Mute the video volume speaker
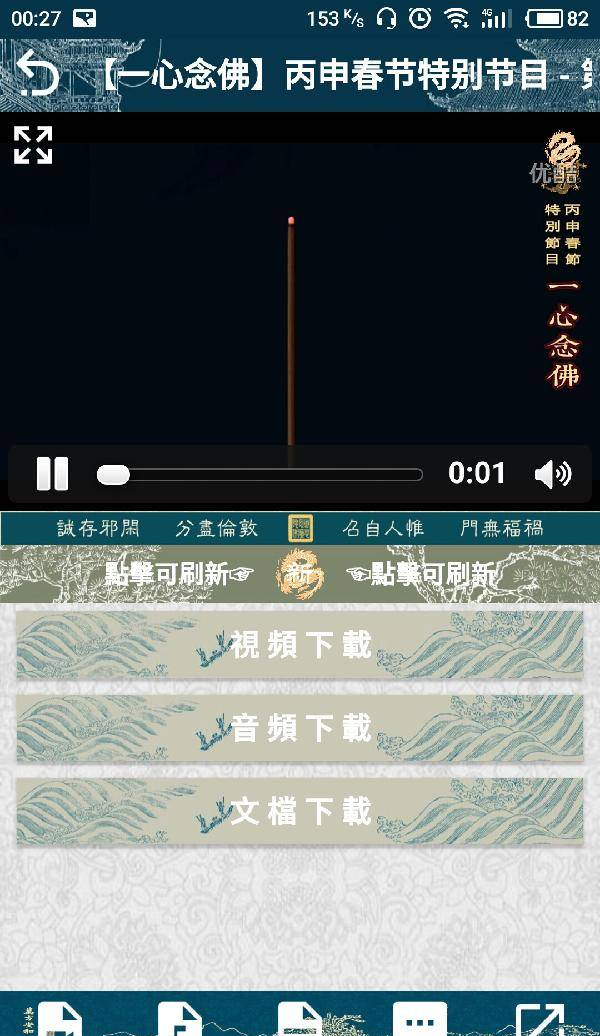The height and width of the screenshot is (1036, 600). point(552,474)
